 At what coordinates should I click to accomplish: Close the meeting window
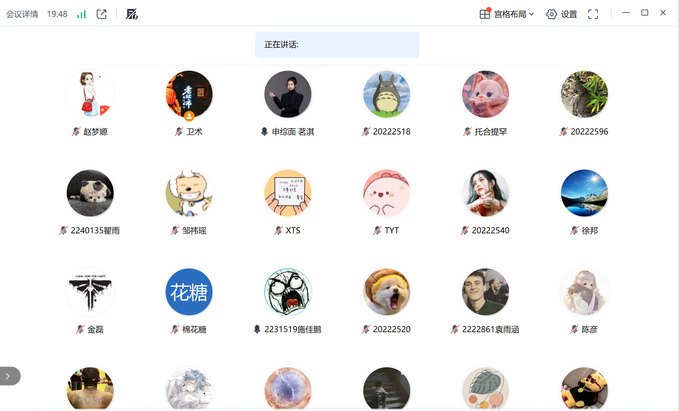[x=664, y=13]
